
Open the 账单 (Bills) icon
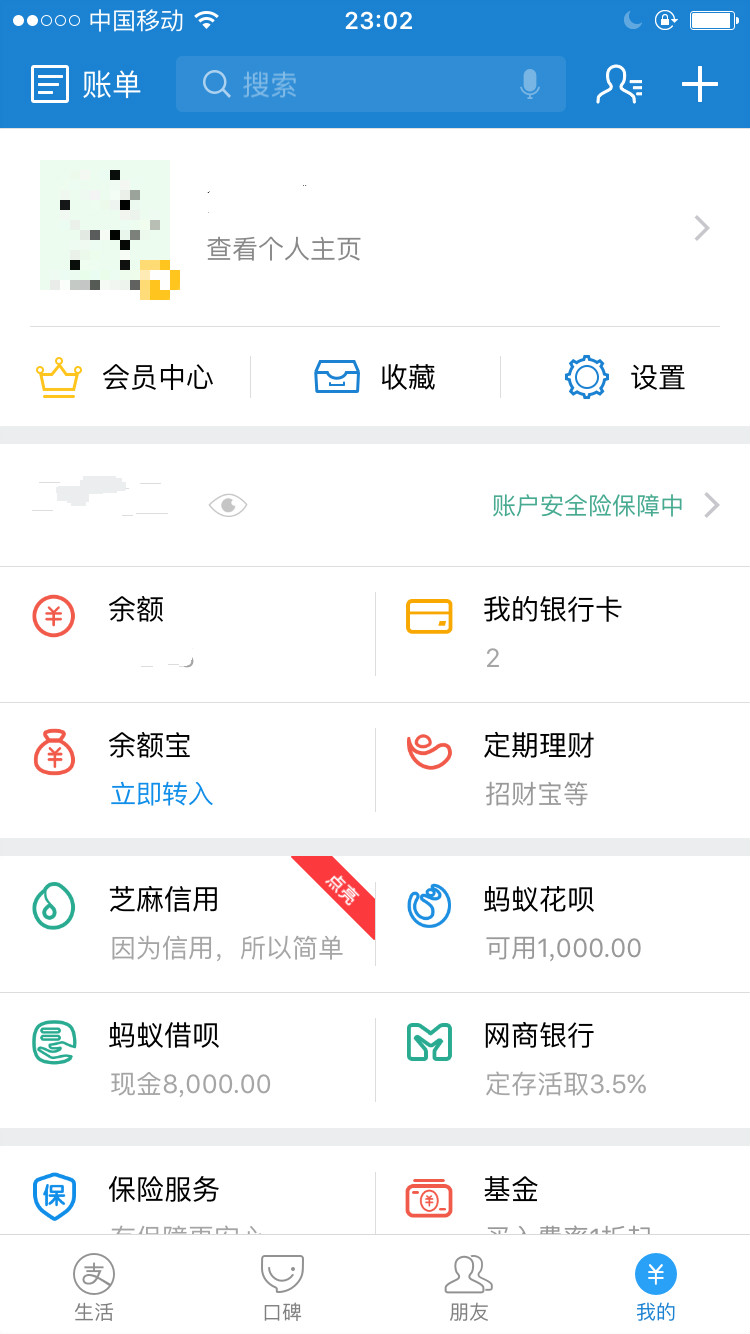click(x=50, y=84)
